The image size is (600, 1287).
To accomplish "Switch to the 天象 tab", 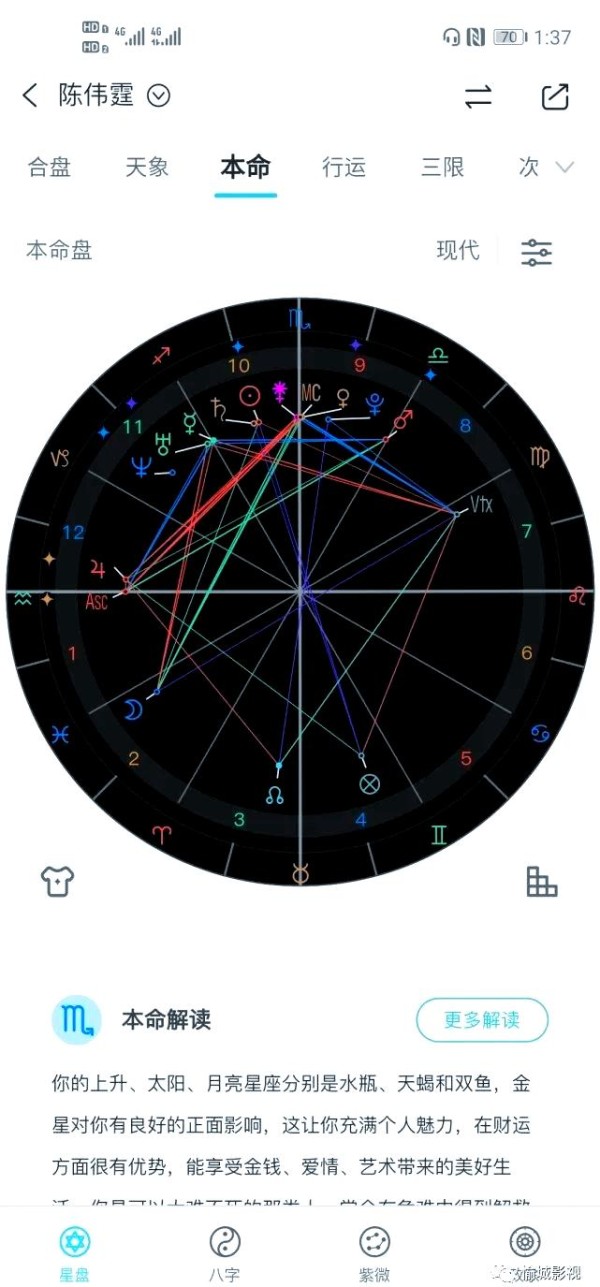I will (147, 167).
